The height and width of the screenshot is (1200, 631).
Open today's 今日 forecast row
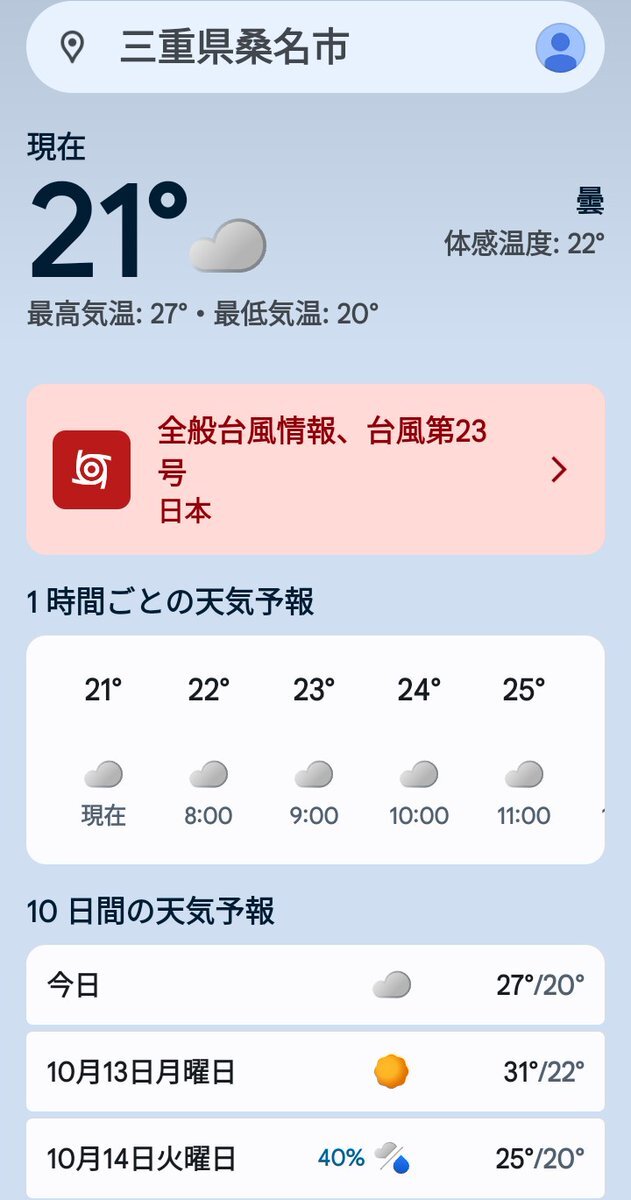315,985
